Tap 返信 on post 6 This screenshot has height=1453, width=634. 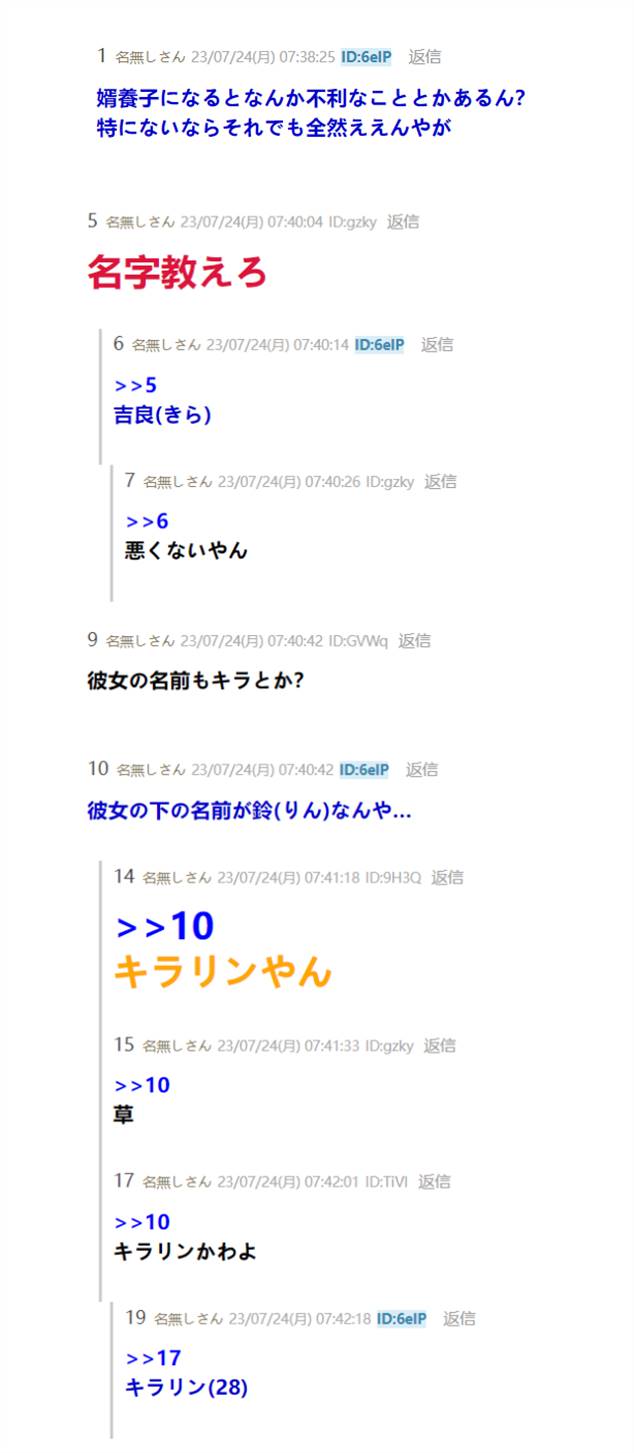[x=436, y=344]
